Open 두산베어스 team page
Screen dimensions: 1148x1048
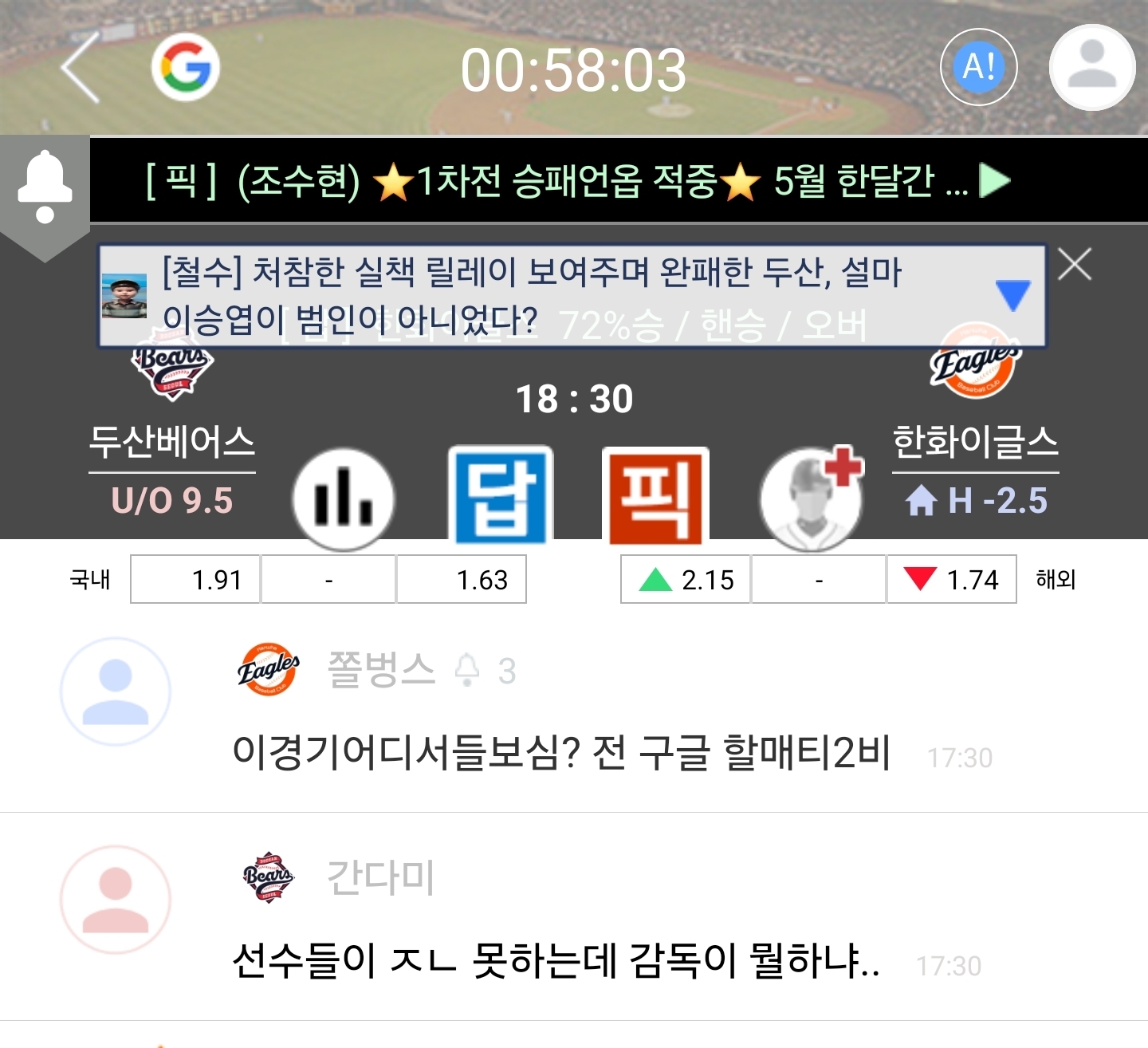click(x=171, y=441)
